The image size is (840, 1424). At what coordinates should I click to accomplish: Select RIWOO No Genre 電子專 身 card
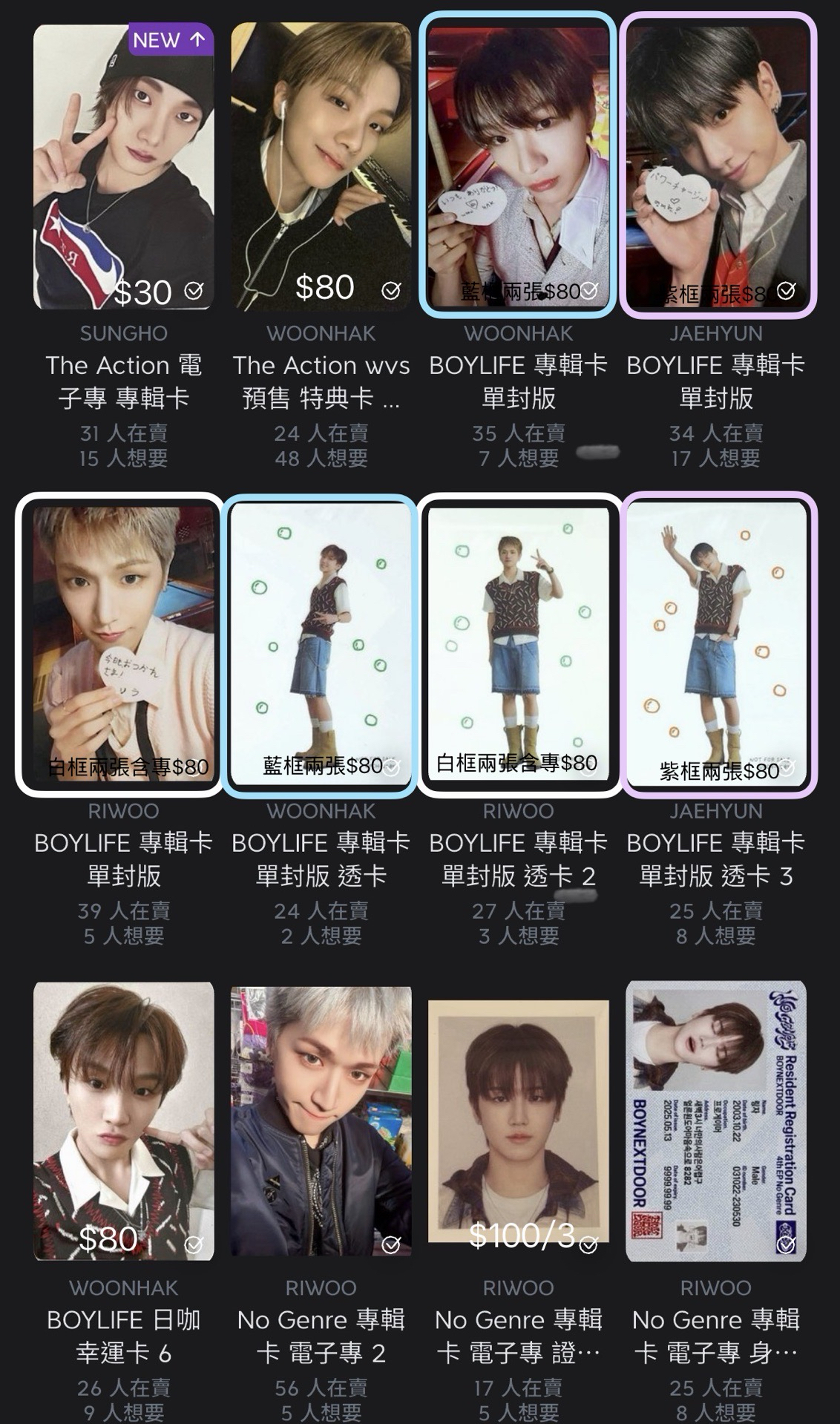point(716,1121)
